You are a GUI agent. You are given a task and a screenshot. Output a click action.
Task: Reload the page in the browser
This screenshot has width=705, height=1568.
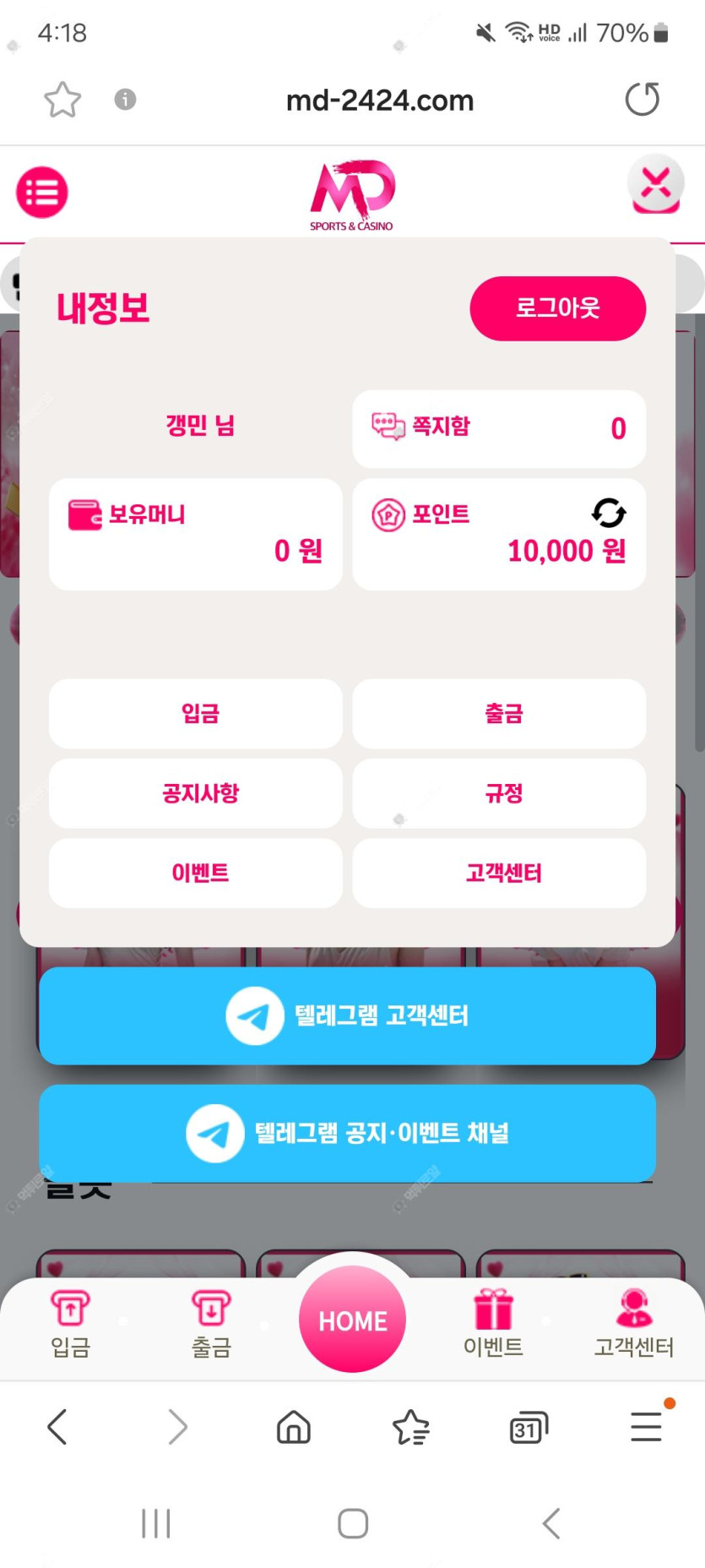642,100
